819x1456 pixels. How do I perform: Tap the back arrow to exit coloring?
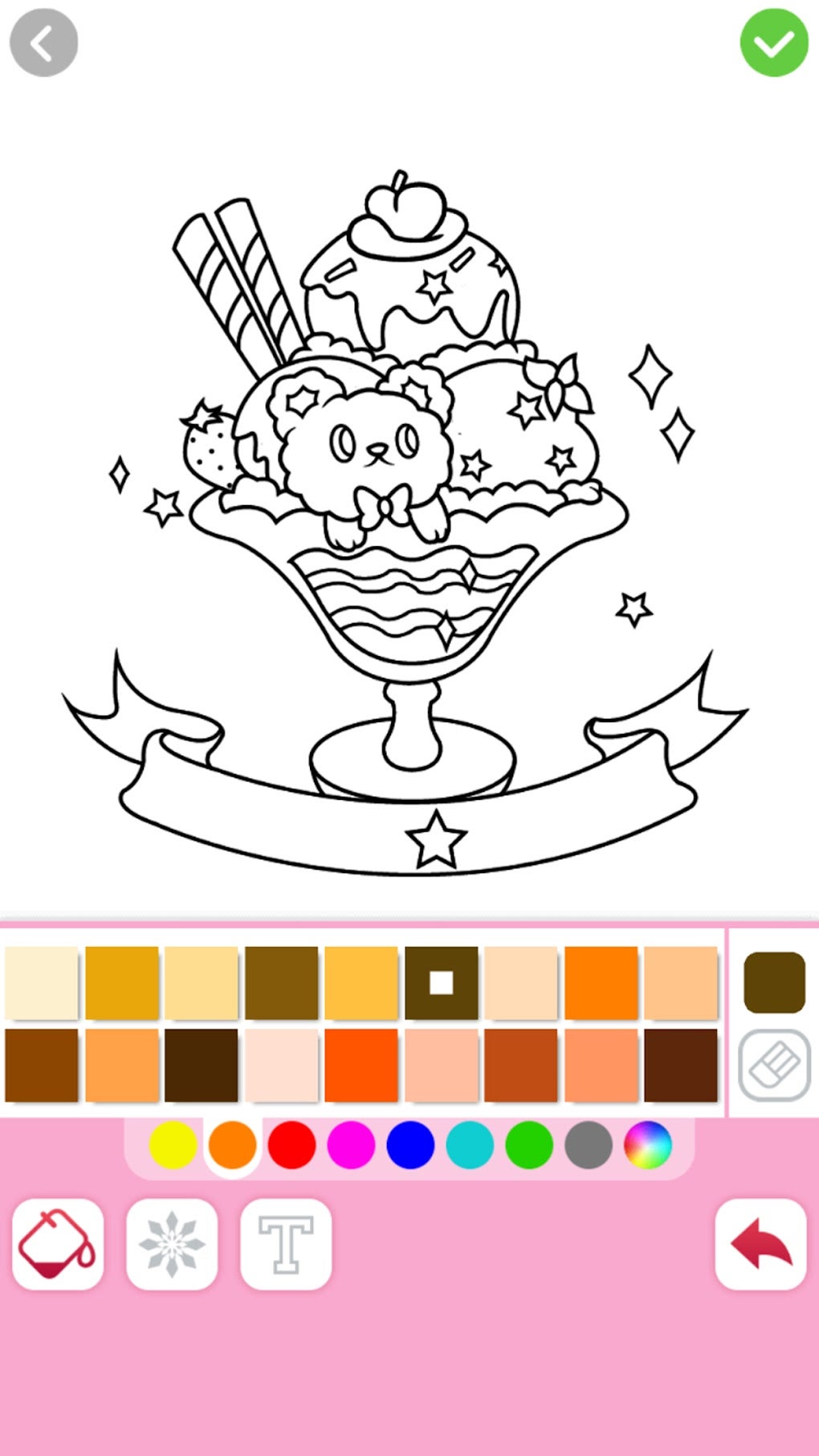43,42
